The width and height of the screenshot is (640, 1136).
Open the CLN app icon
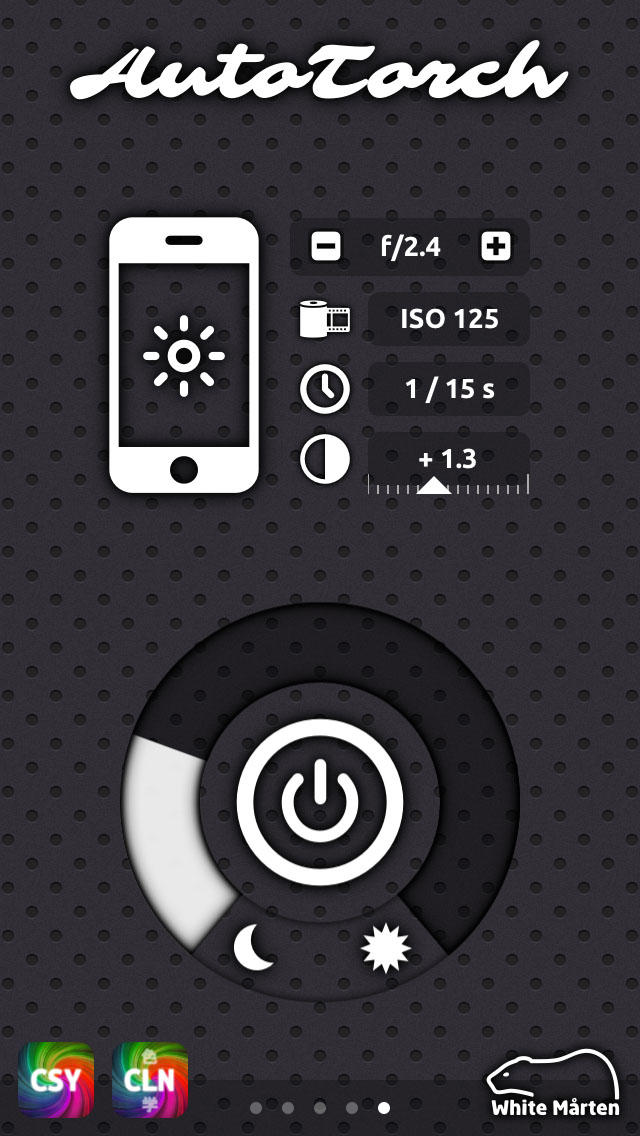point(150,1081)
